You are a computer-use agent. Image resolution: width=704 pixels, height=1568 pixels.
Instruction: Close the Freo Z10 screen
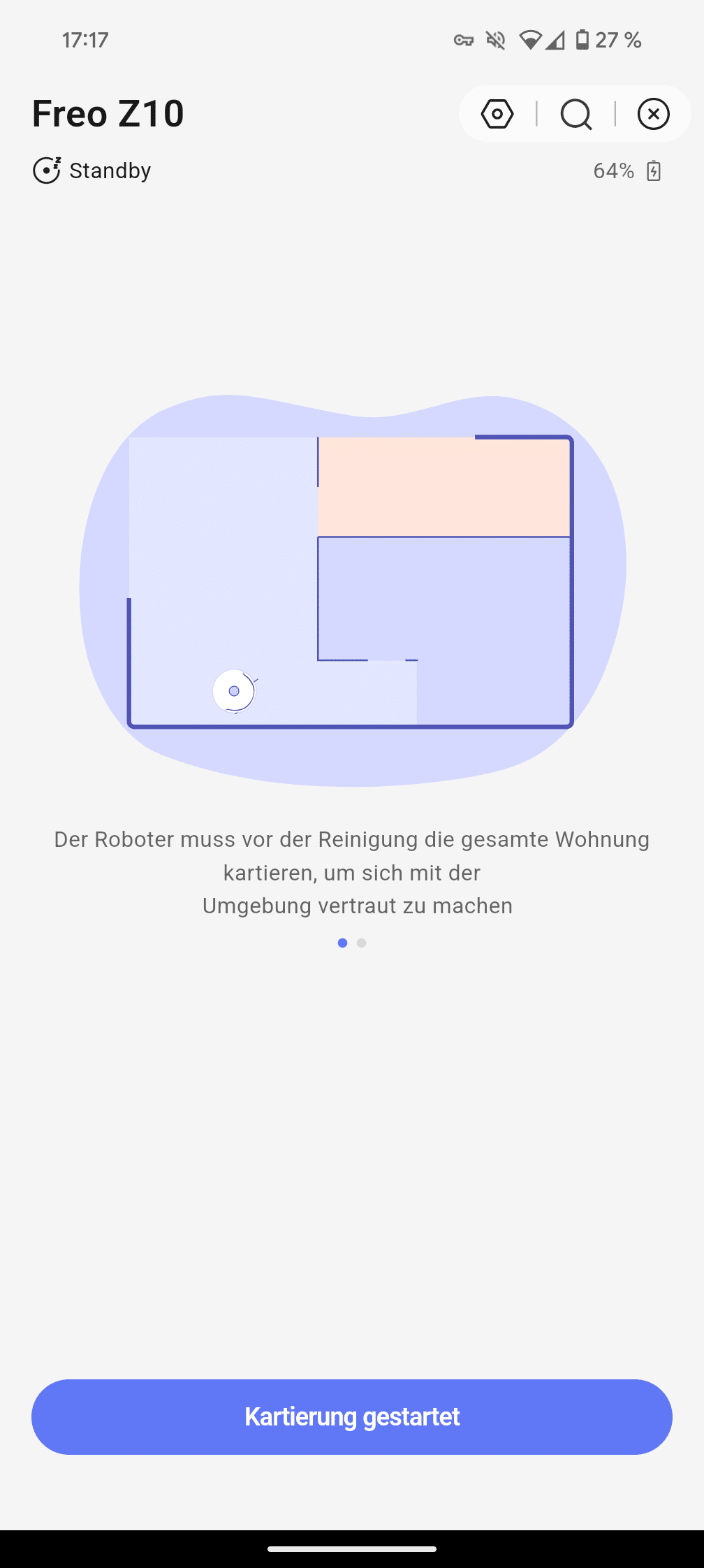(653, 114)
